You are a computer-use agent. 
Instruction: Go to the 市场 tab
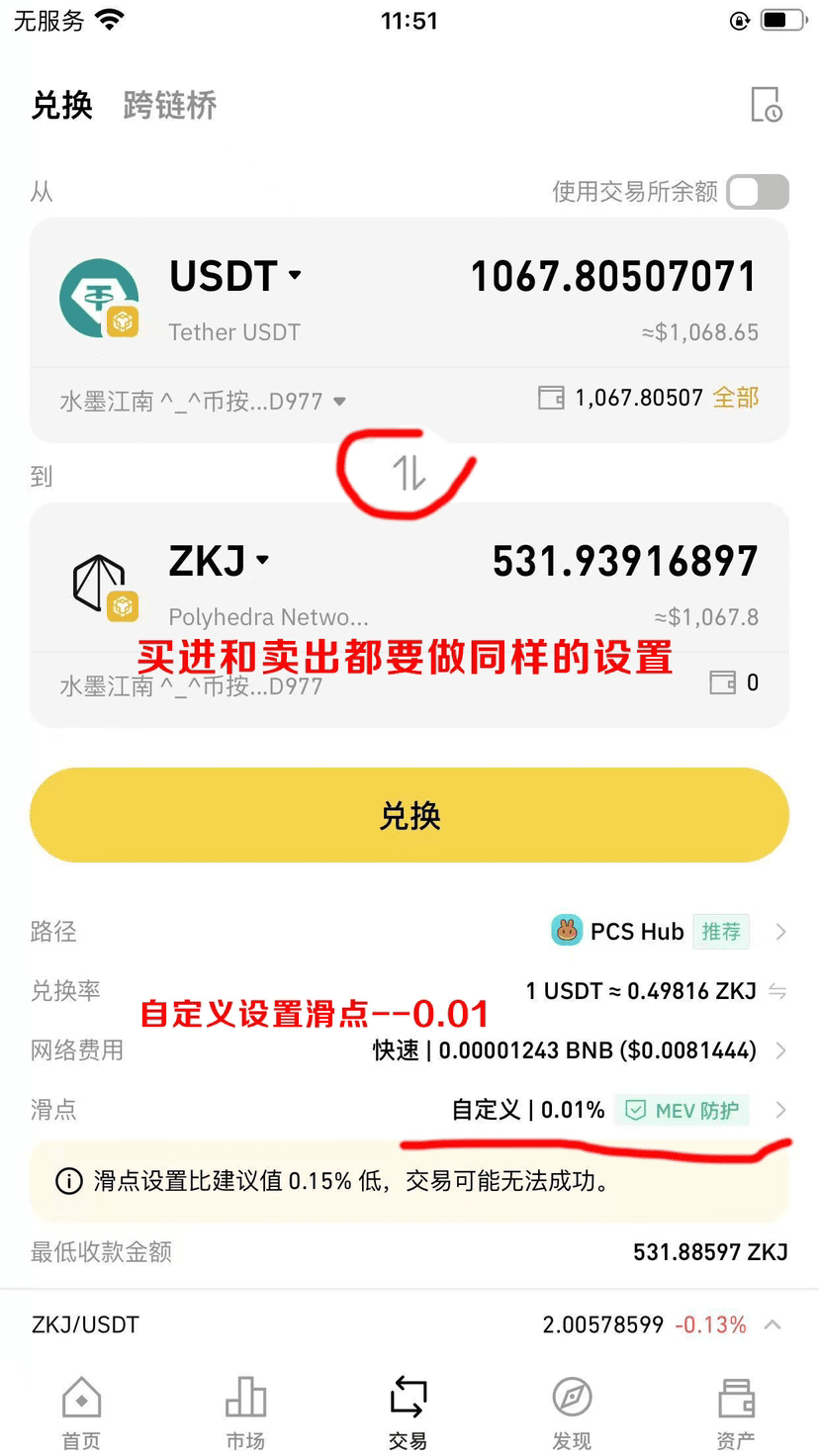(245, 1411)
